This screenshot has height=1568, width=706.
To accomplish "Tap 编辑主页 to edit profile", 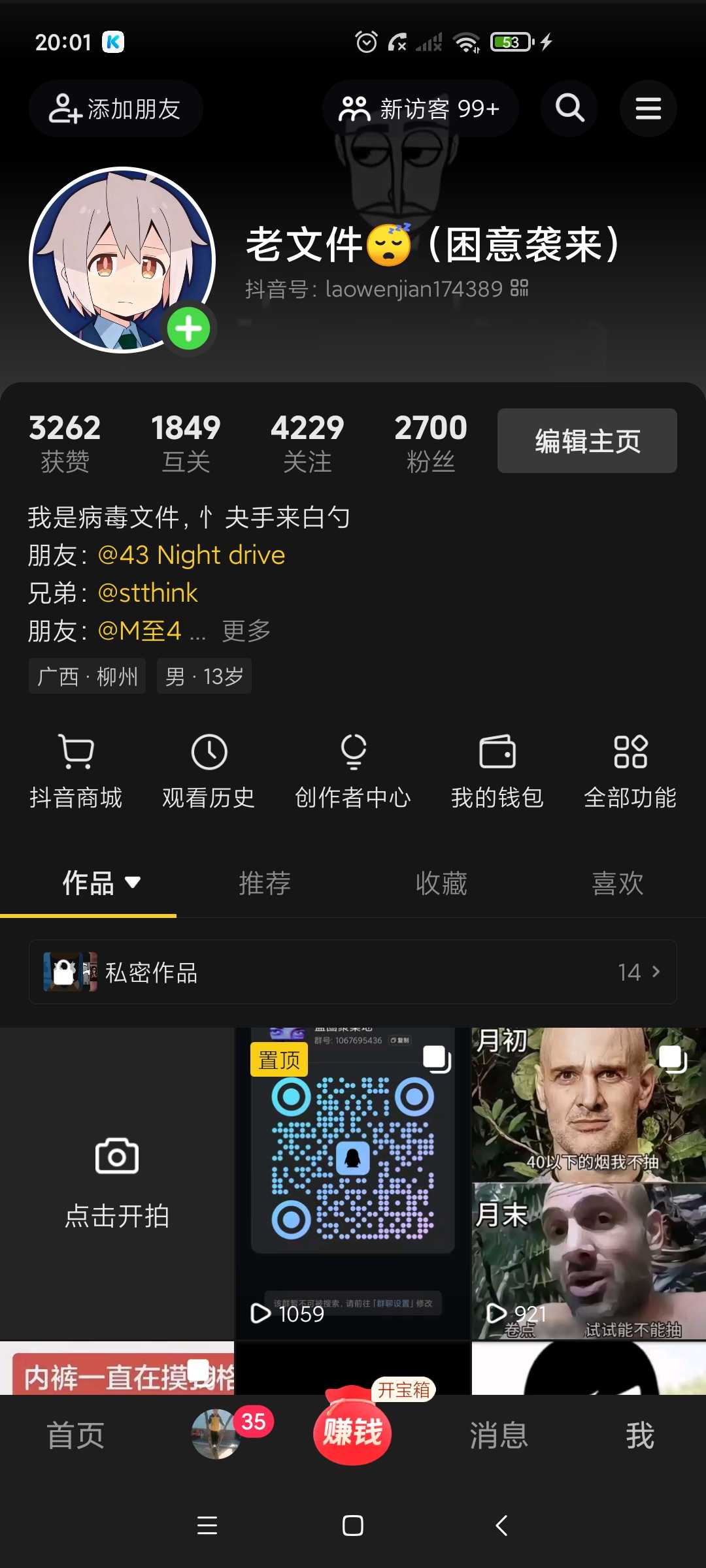I will pyautogui.click(x=586, y=441).
